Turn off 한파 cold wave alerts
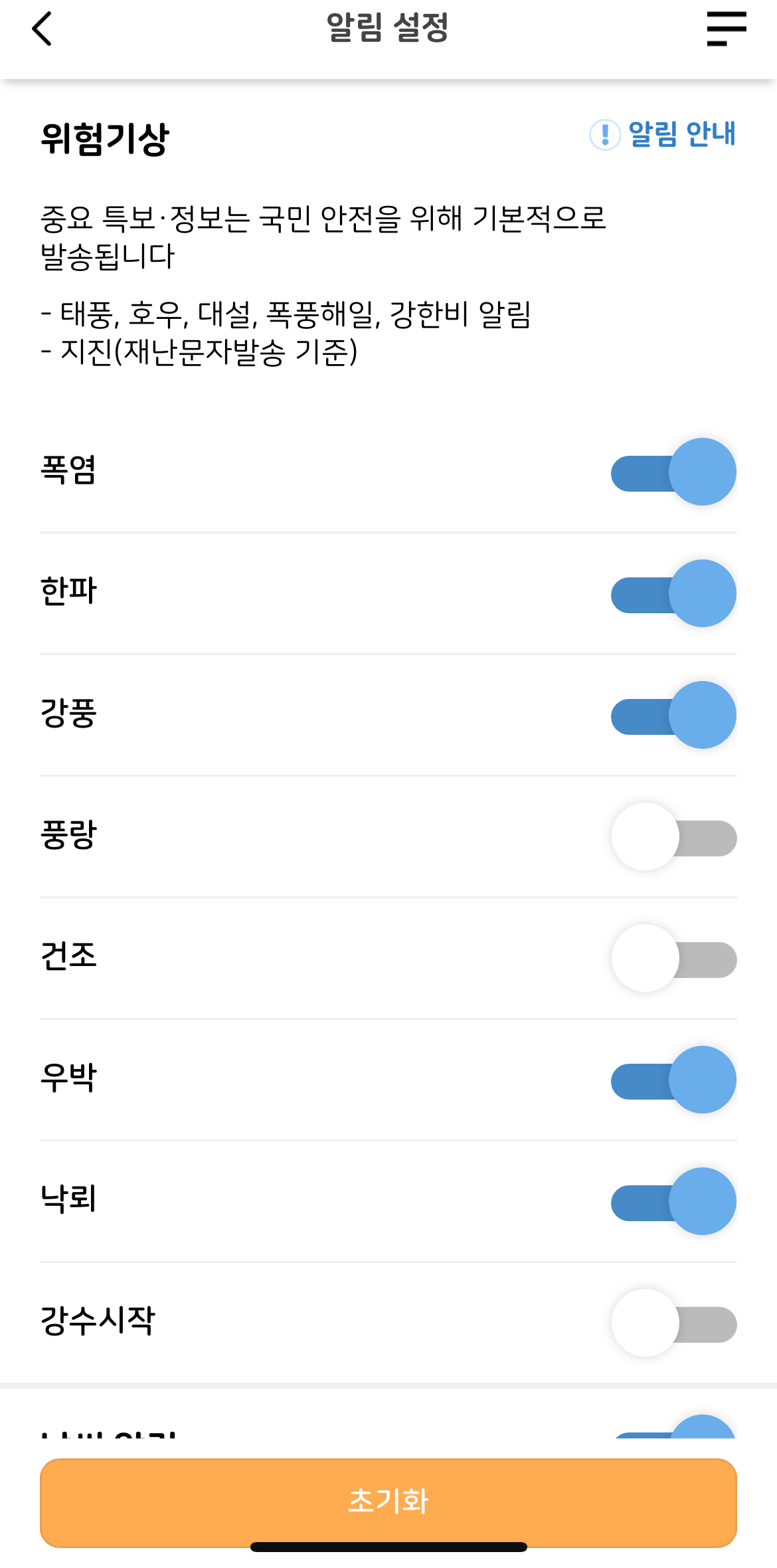Screen dimensions: 777x1568 [x=673, y=595]
